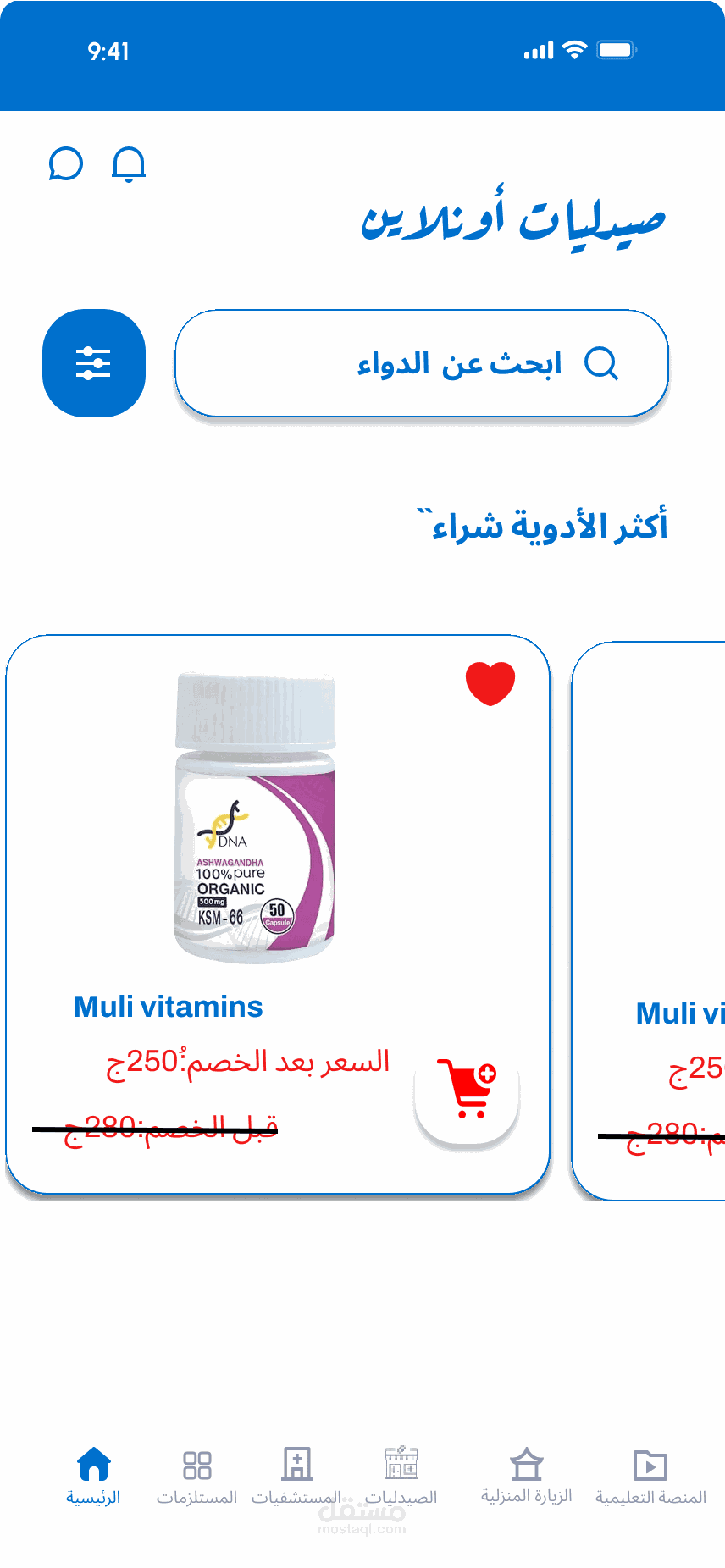Open the chat messages icon

pos(66,164)
